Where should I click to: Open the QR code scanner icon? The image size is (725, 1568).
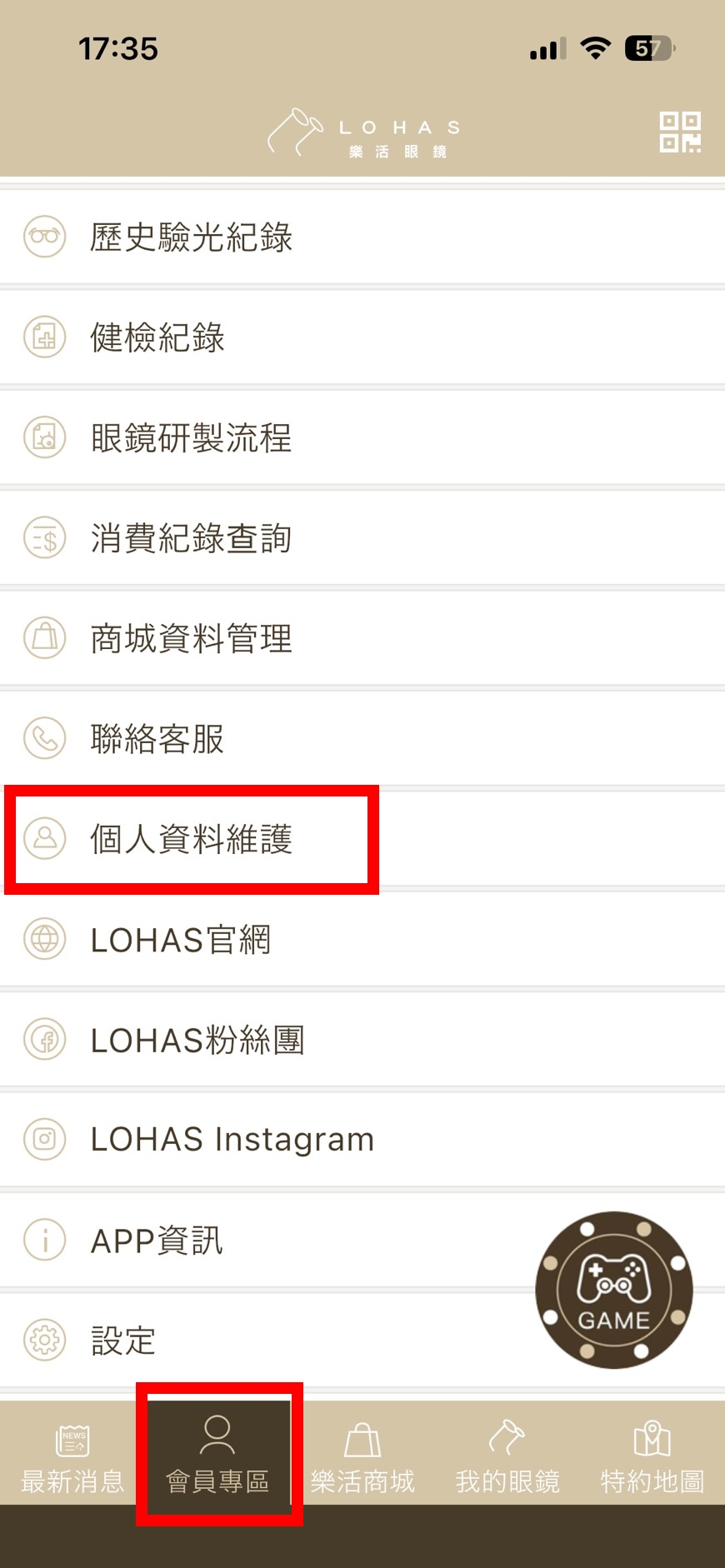680,132
